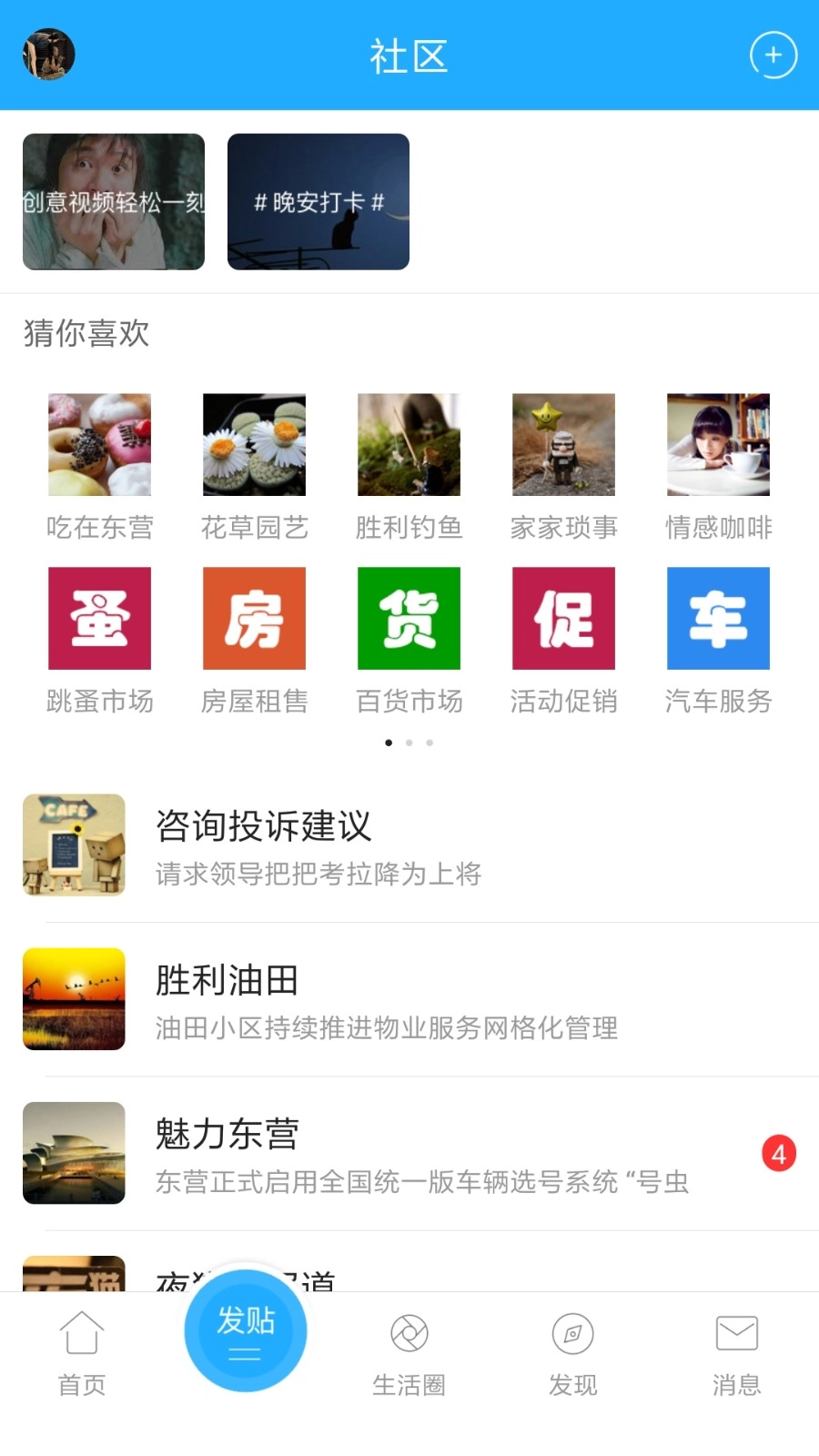Tap the 胜利钓鱼 fishing category
819x1456 pixels.
[409, 444]
